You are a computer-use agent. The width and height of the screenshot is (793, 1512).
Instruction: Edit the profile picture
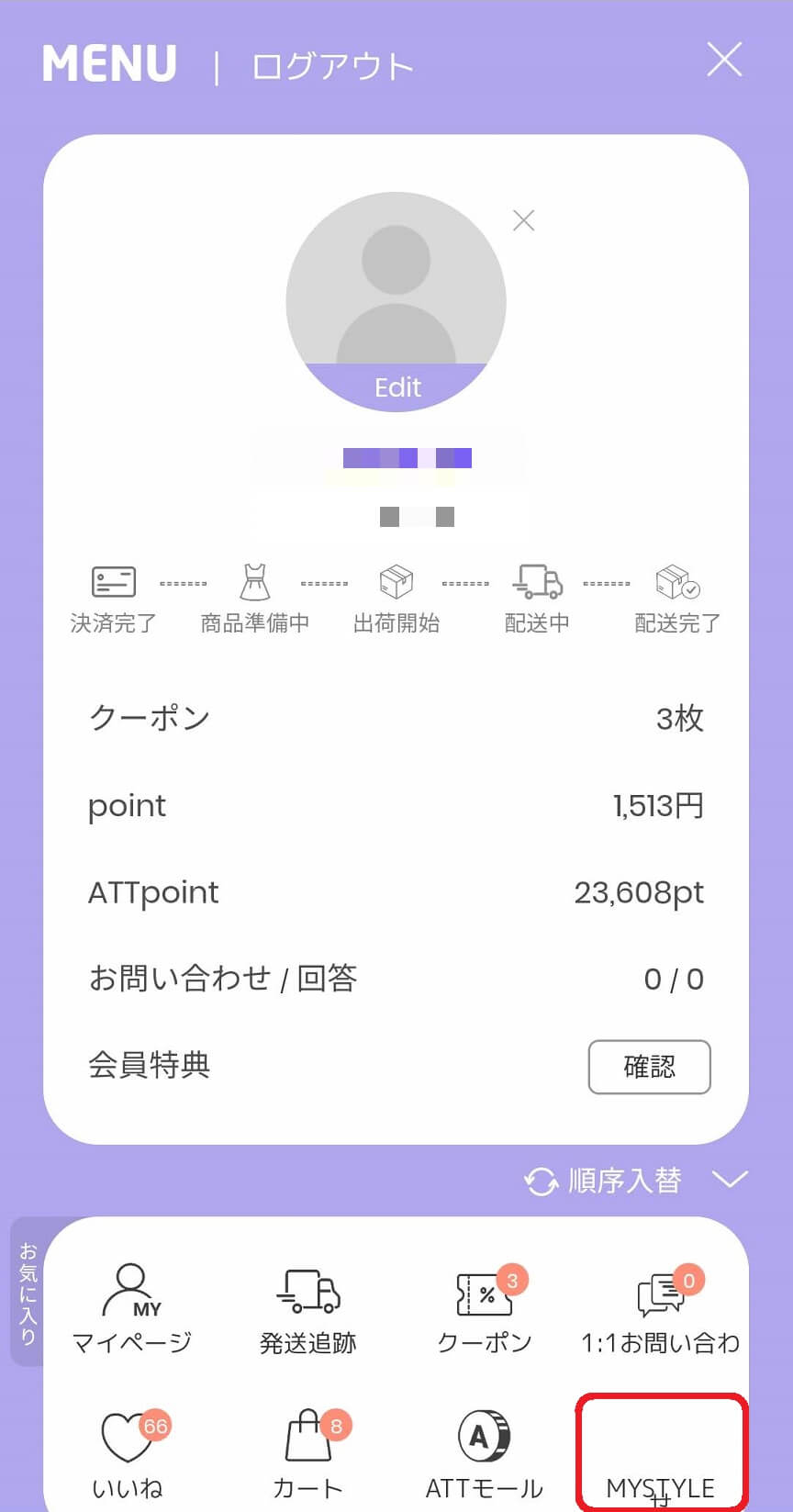click(396, 387)
